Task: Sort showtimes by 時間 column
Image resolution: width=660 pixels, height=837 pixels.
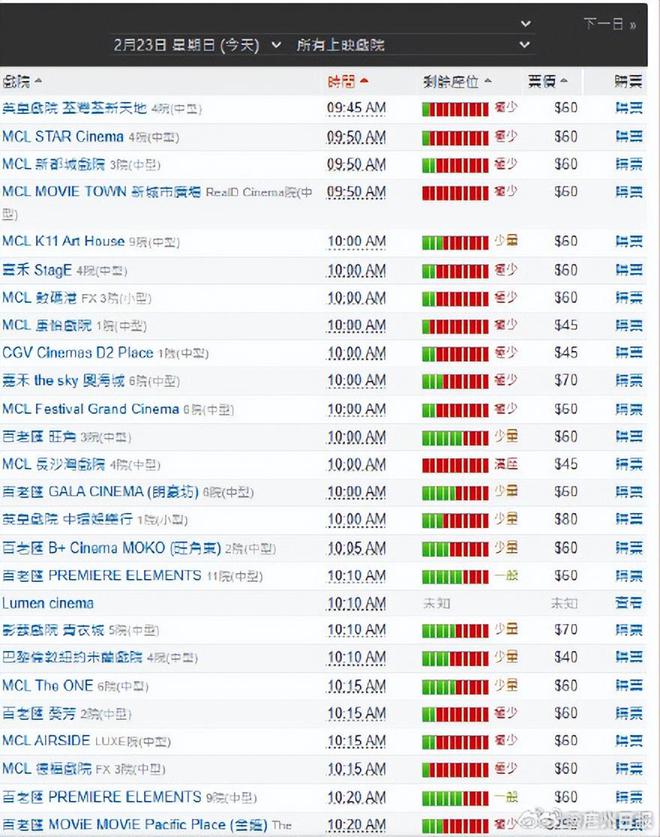Action: (346, 80)
